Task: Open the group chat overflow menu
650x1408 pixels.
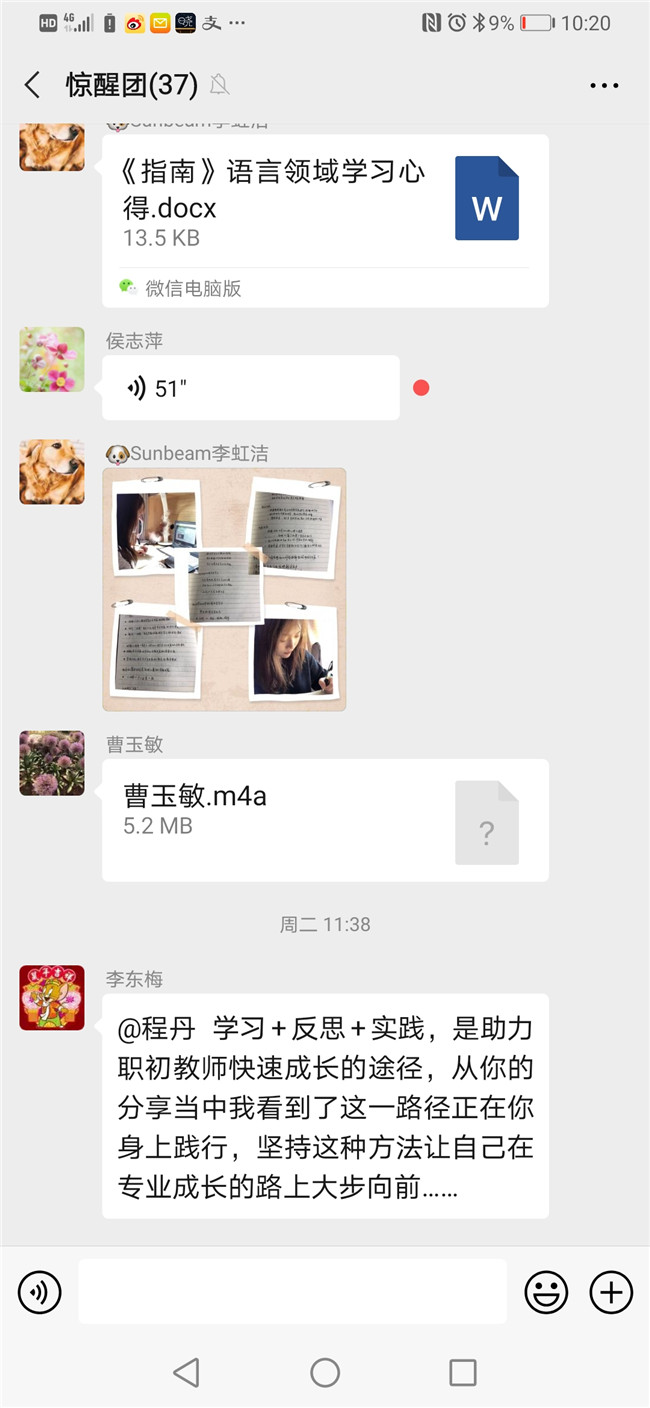Action: (604, 85)
